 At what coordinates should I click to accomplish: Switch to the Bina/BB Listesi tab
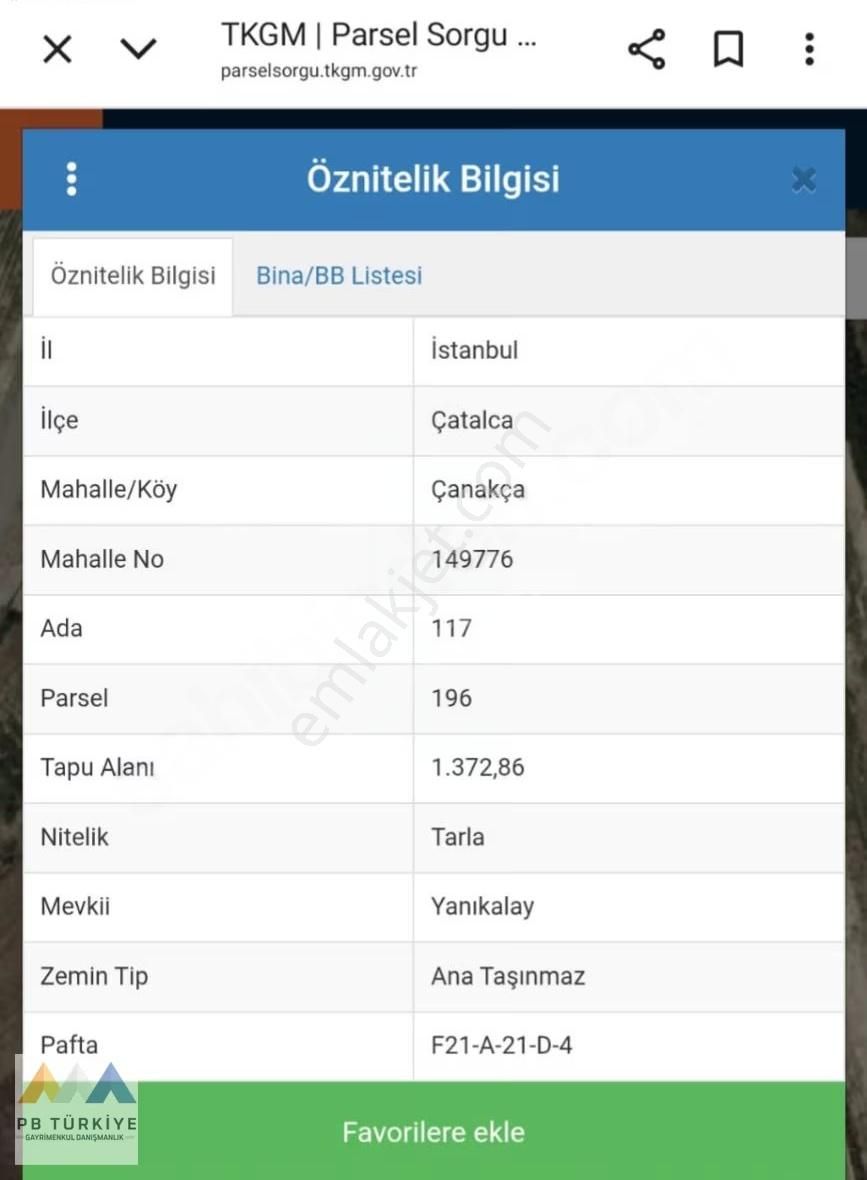[x=338, y=276]
